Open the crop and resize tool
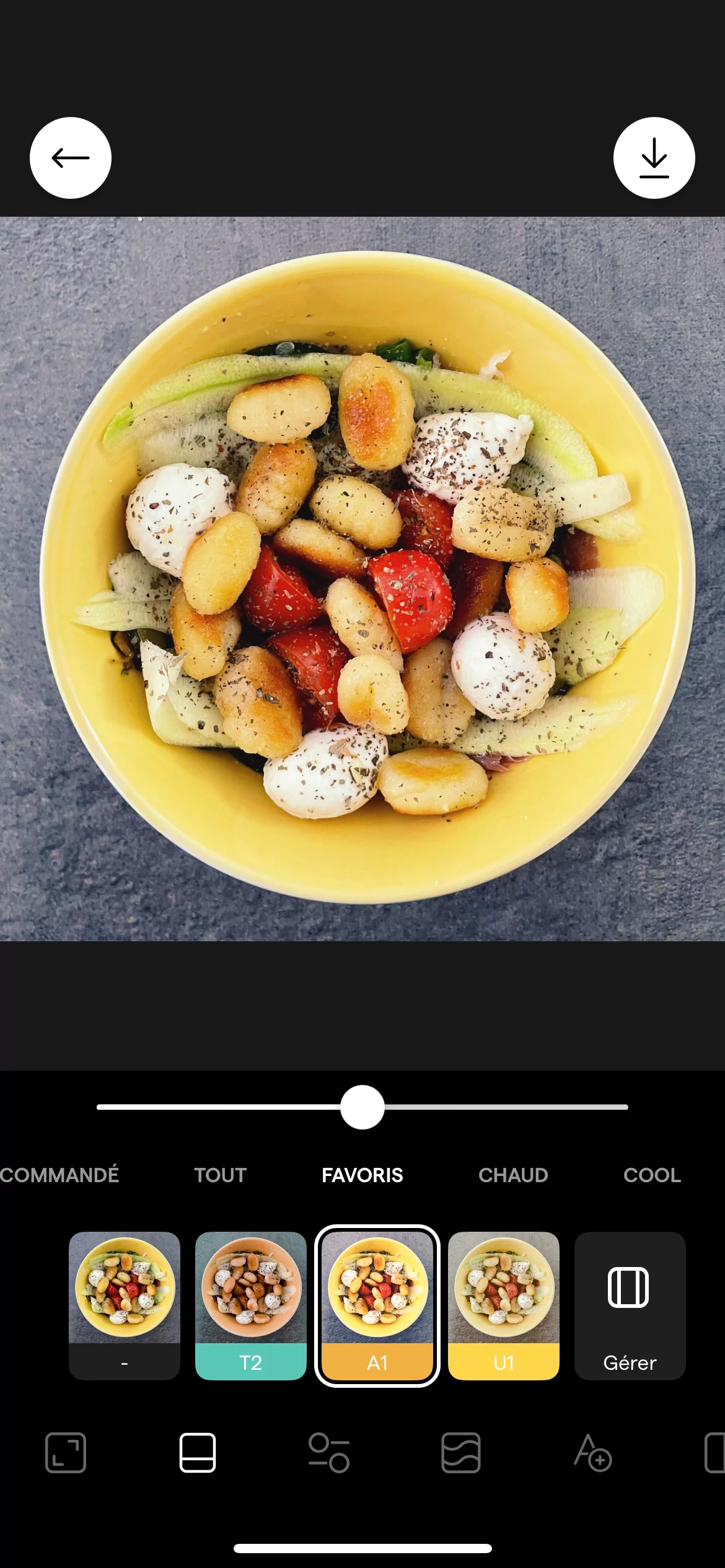Image resolution: width=725 pixels, height=1568 pixels. click(66, 1452)
